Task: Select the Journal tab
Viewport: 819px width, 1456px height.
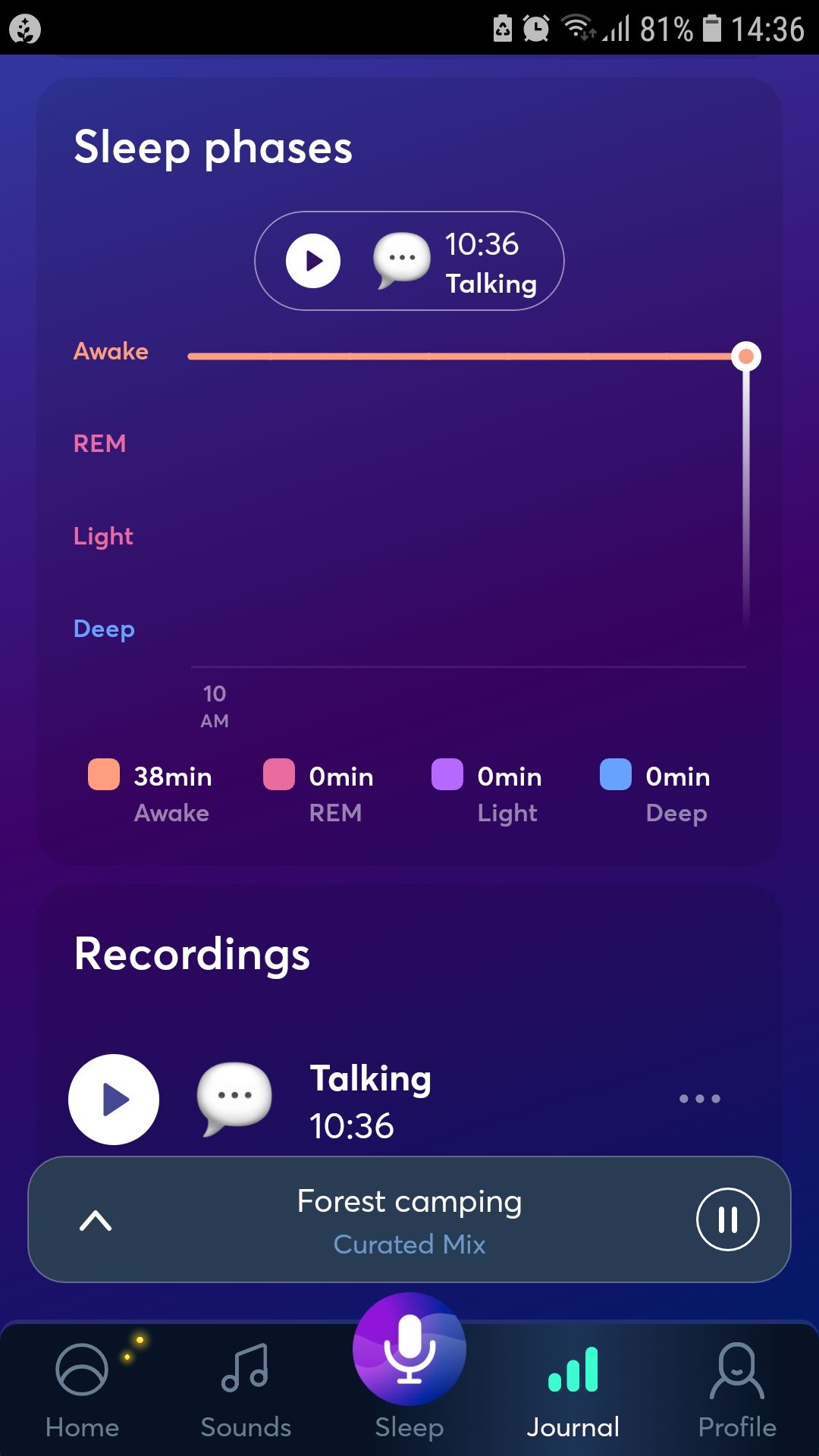Action: [573, 1389]
